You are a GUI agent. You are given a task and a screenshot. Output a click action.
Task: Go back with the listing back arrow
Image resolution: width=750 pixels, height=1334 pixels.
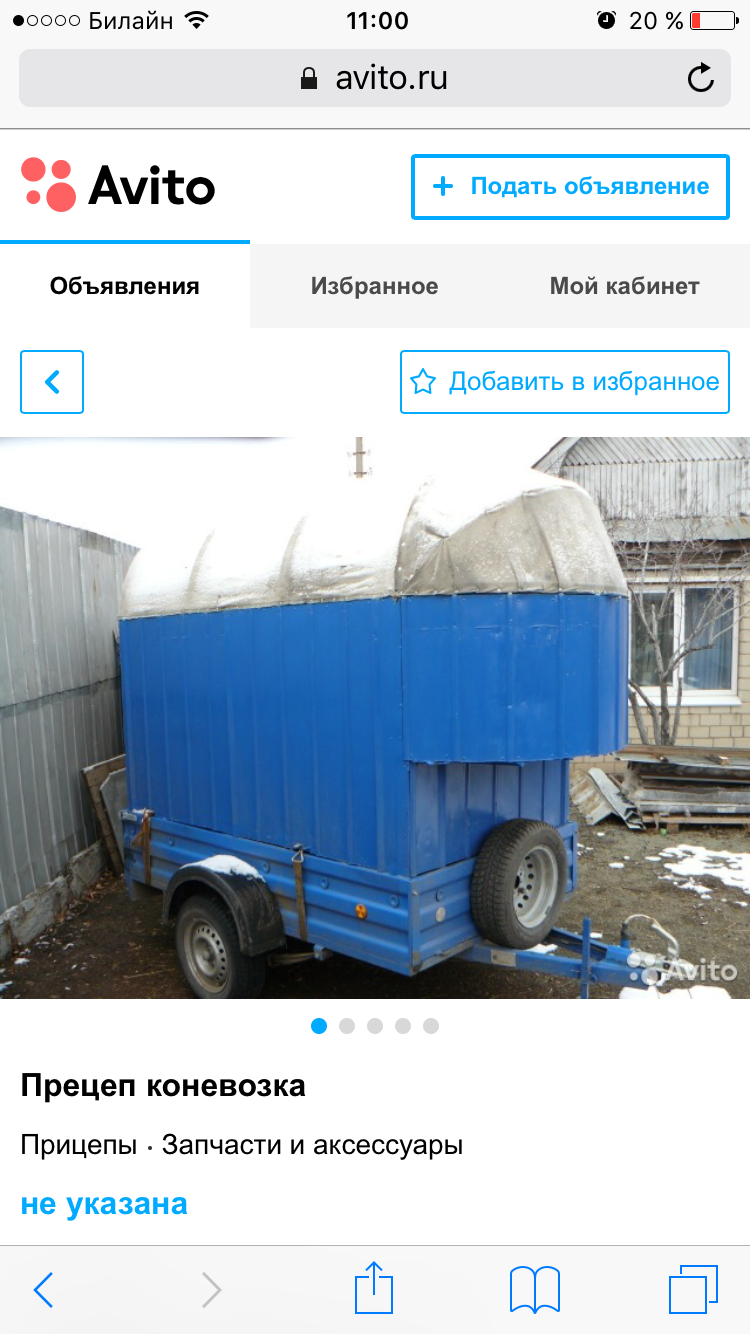point(52,382)
